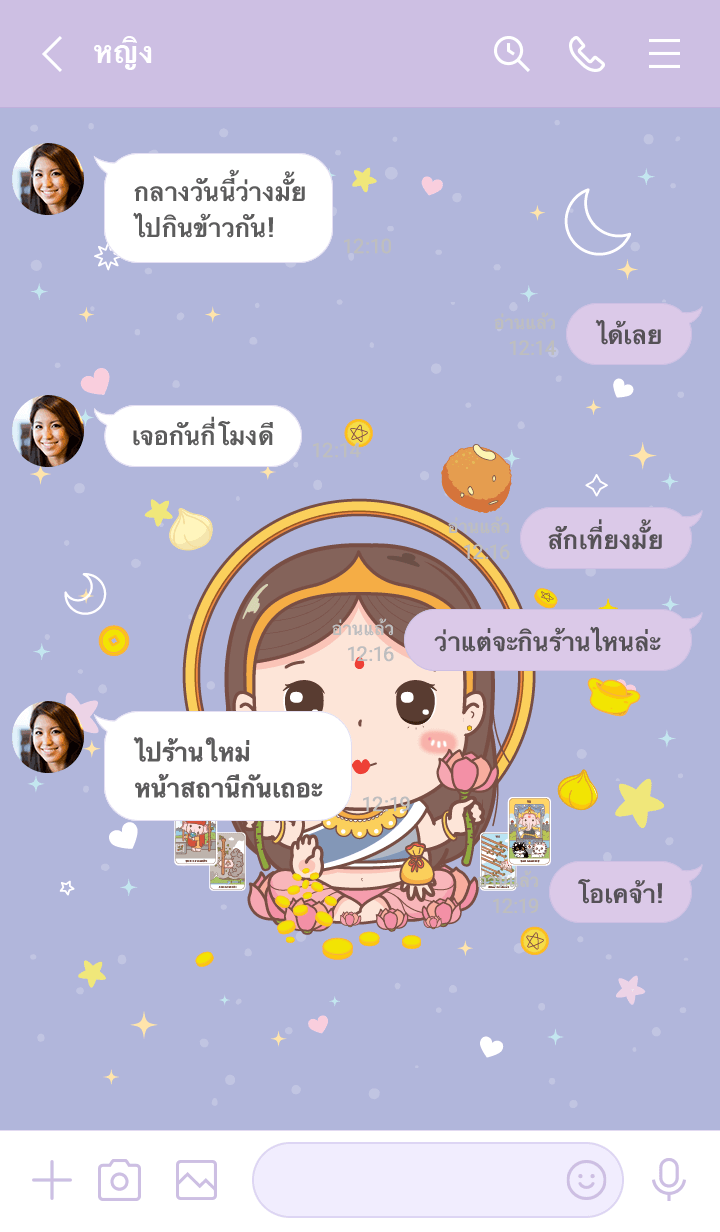Open the camera
The height and width of the screenshot is (1232, 720).
tap(119, 1180)
